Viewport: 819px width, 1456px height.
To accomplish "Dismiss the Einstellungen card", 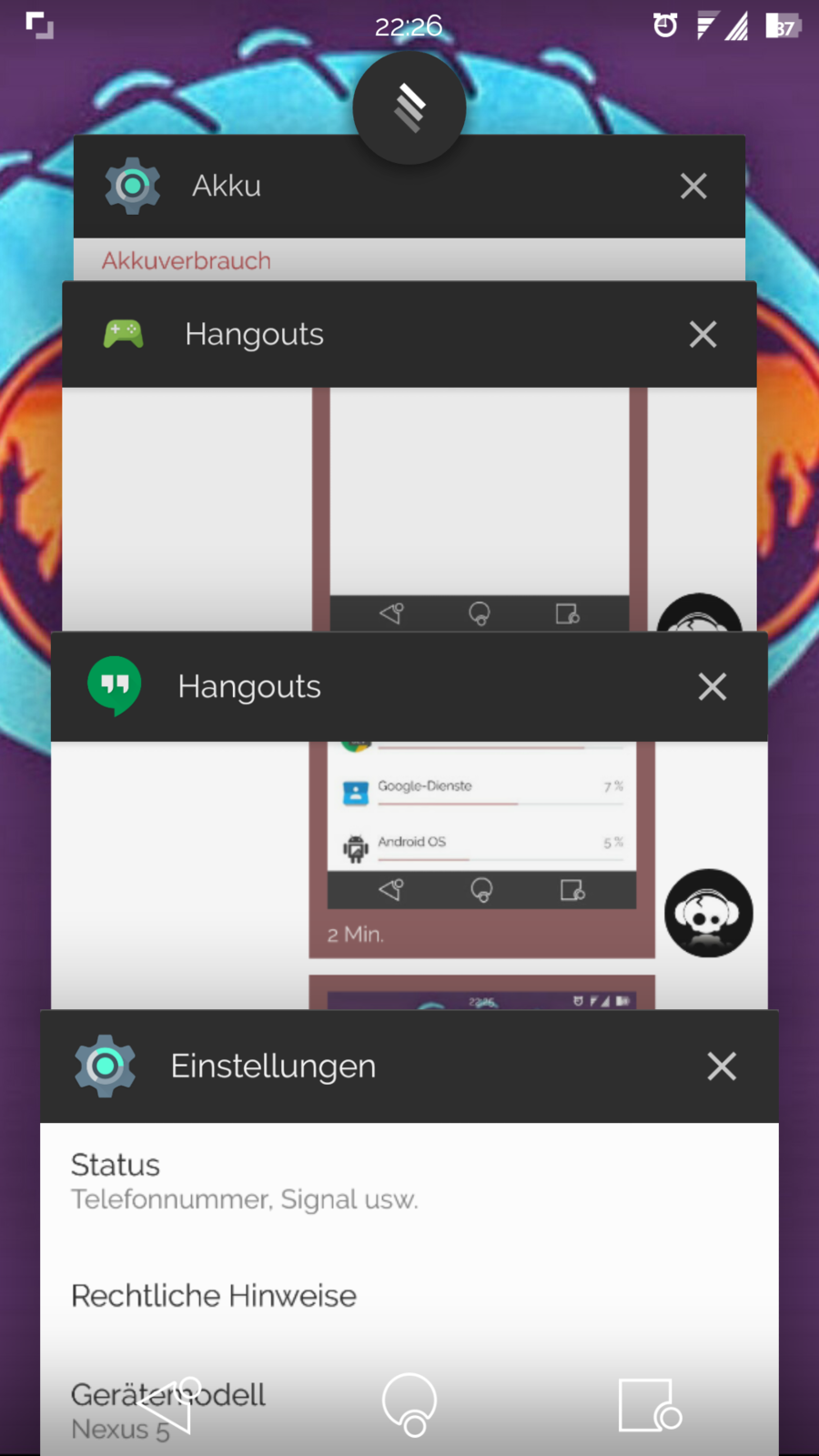I will coord(721,1067).
